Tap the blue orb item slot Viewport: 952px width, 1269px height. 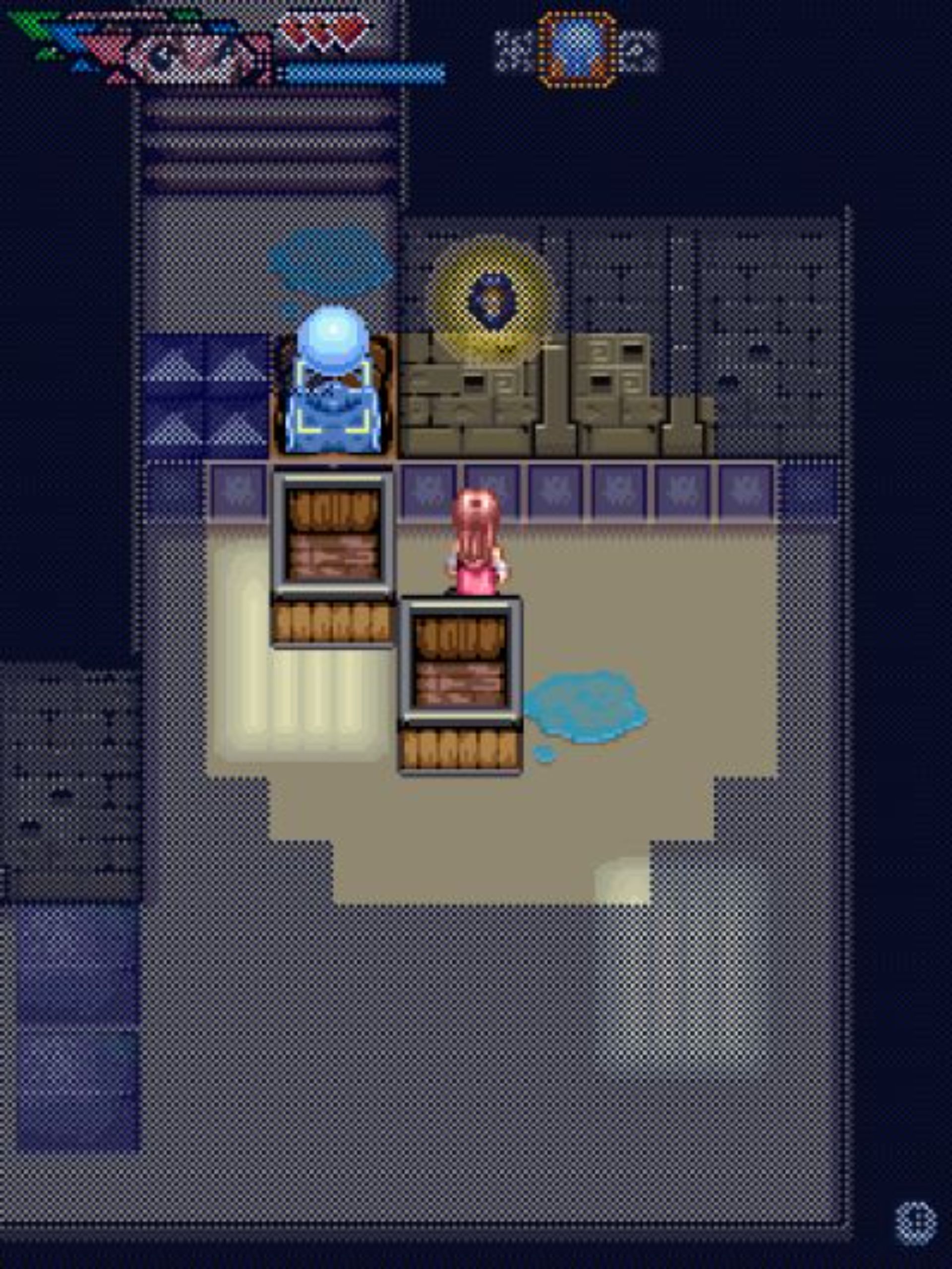[x=578, y=50]
